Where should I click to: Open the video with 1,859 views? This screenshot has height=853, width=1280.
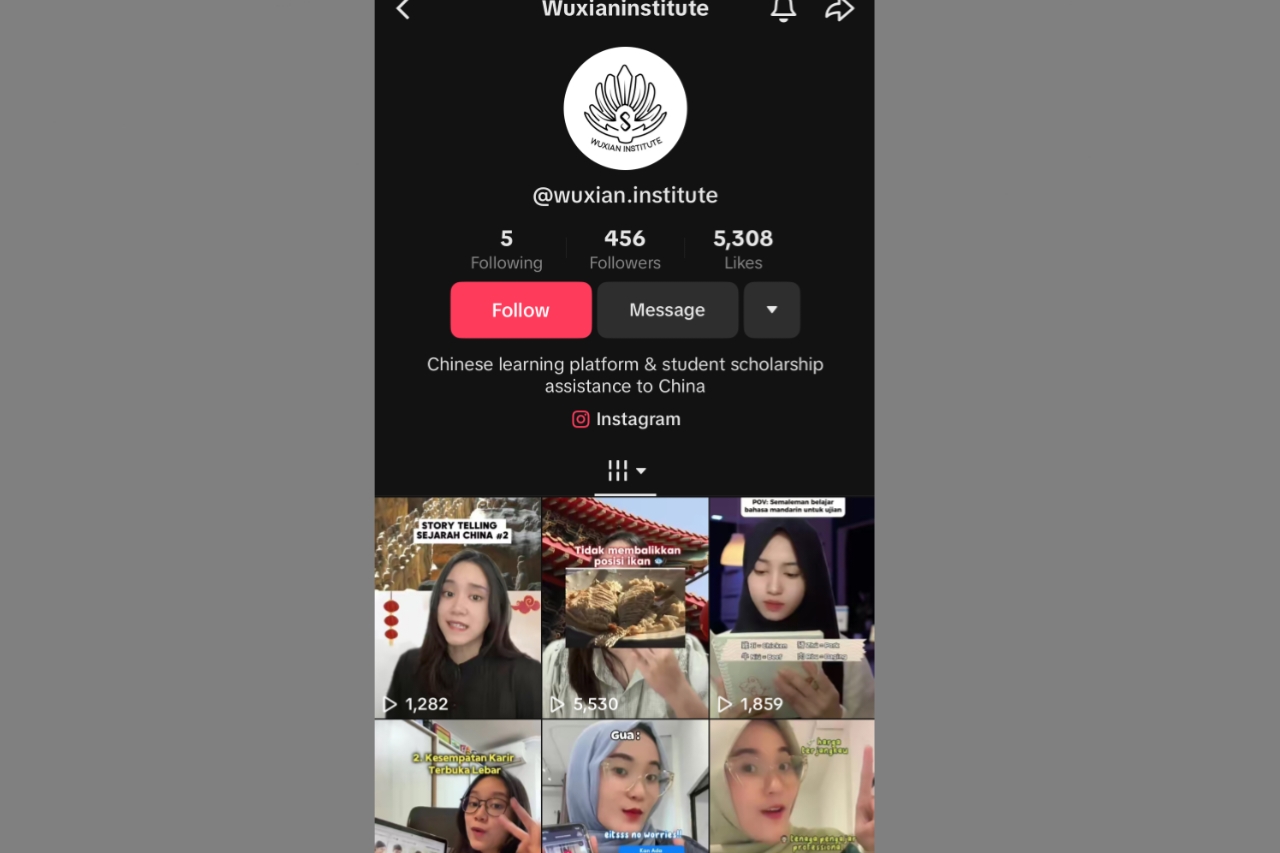(x=792, y=608)
